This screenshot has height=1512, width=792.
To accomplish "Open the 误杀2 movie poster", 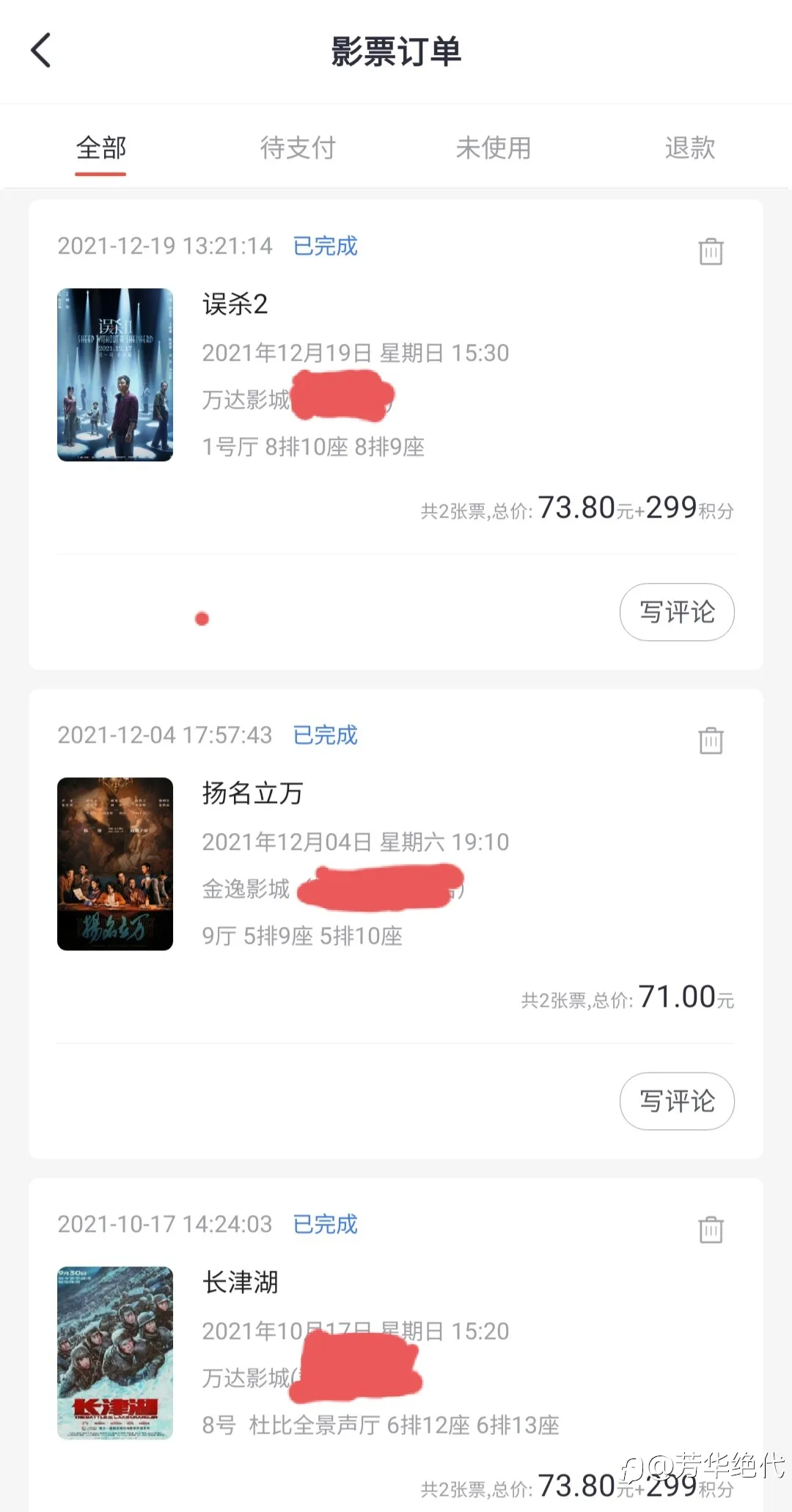I will [x=114, y=375].
